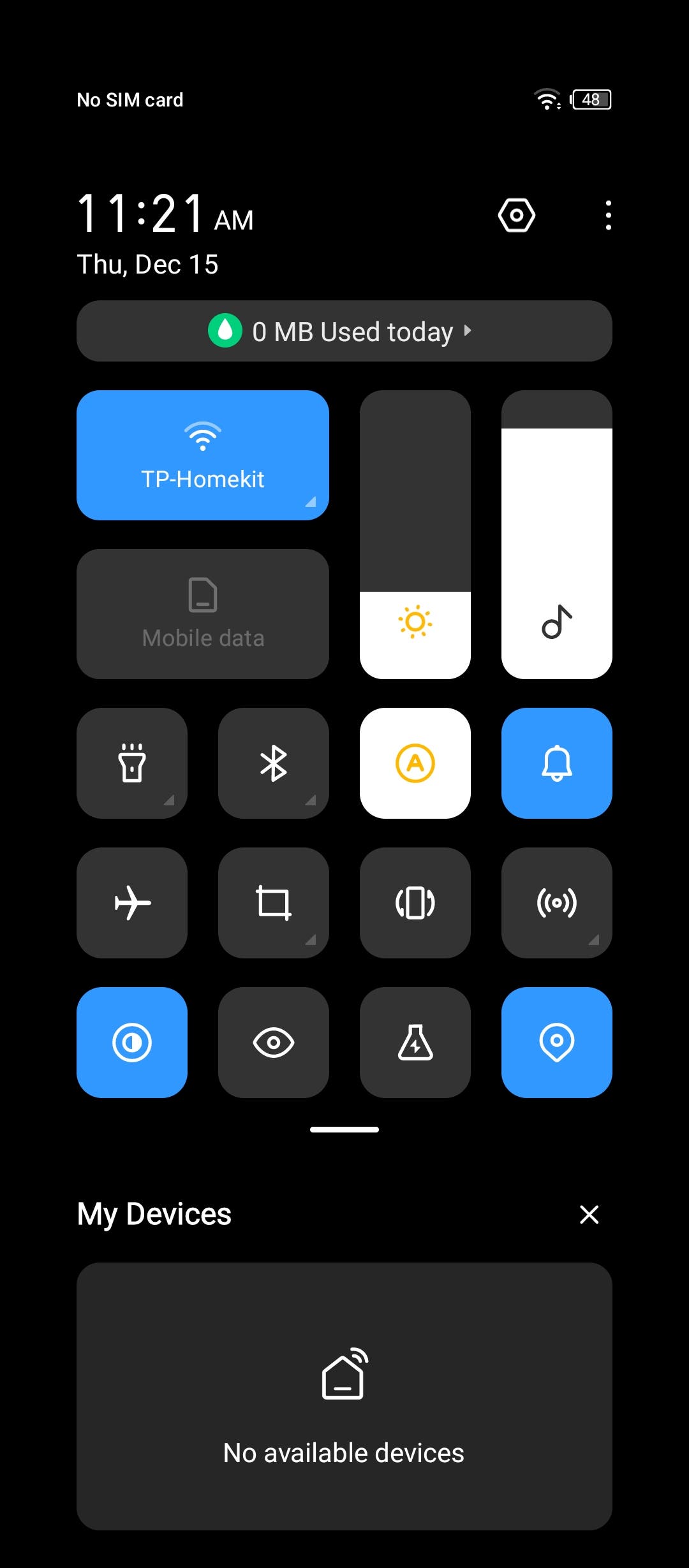Image resolution: width=689 pixels, height=1568 pixels.
Task: Open settings via the hexagon gear icon
Action: (x=516, y=216)
